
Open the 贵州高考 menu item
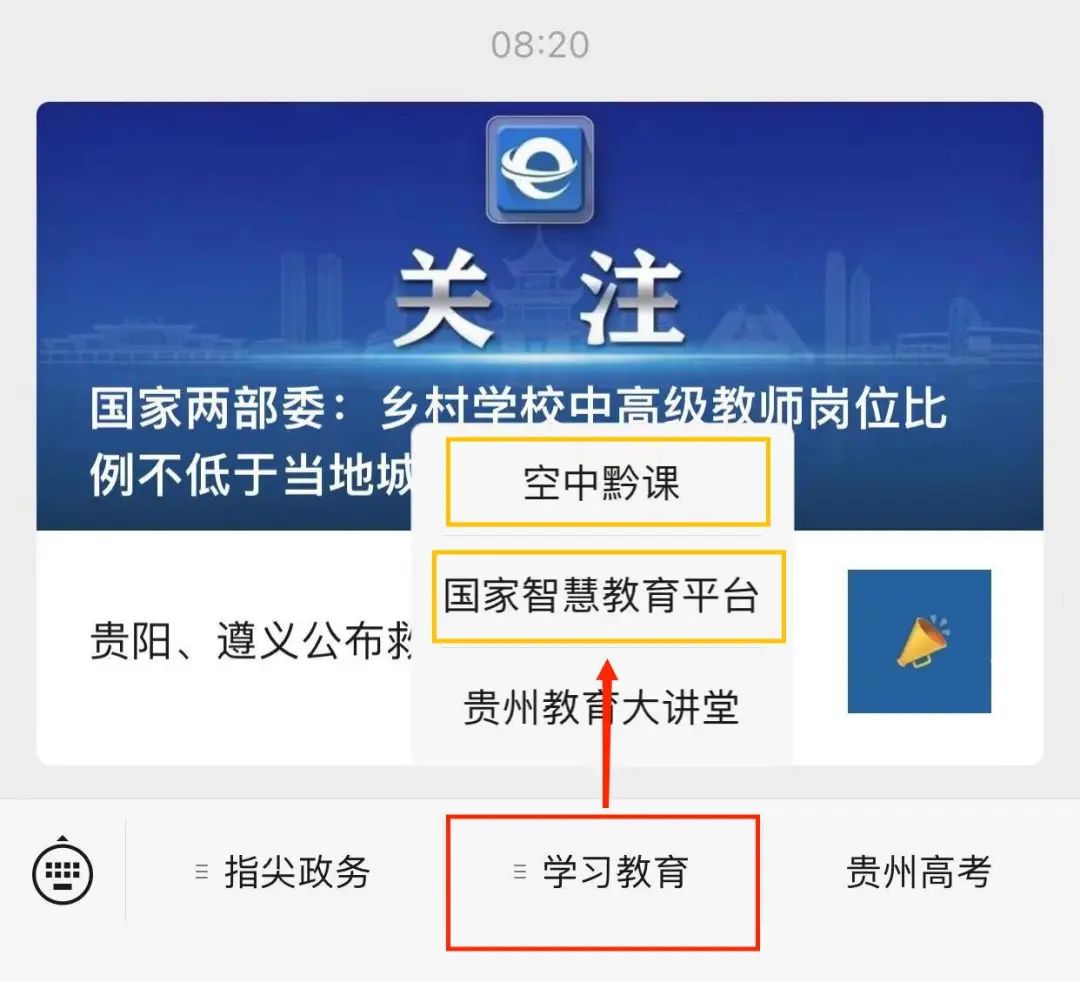pyautogui.click(x=918, y=872)
